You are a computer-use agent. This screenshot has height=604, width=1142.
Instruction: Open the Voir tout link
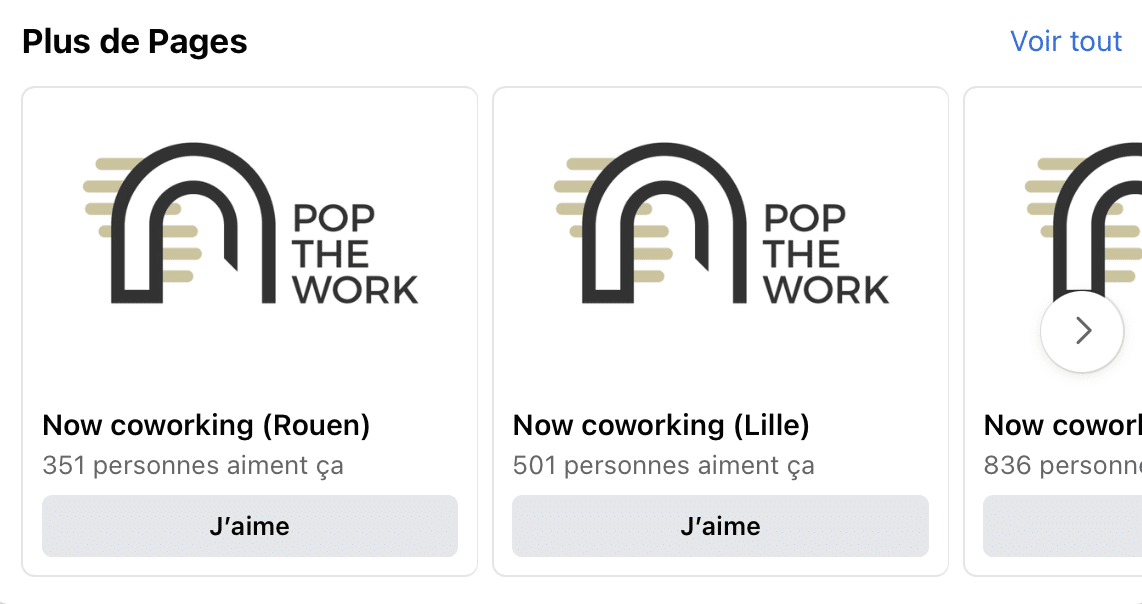1066,41
